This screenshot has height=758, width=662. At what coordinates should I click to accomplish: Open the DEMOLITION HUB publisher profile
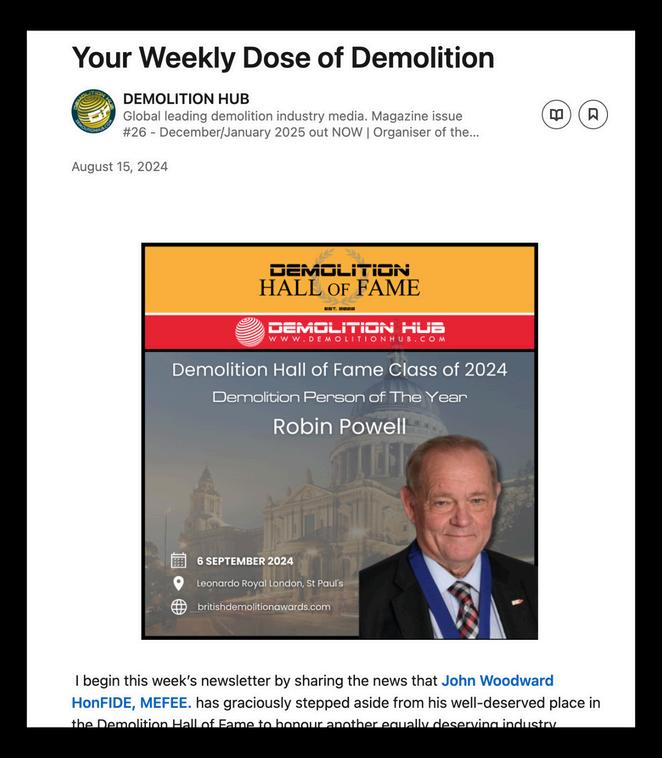[x=186, y=99]
